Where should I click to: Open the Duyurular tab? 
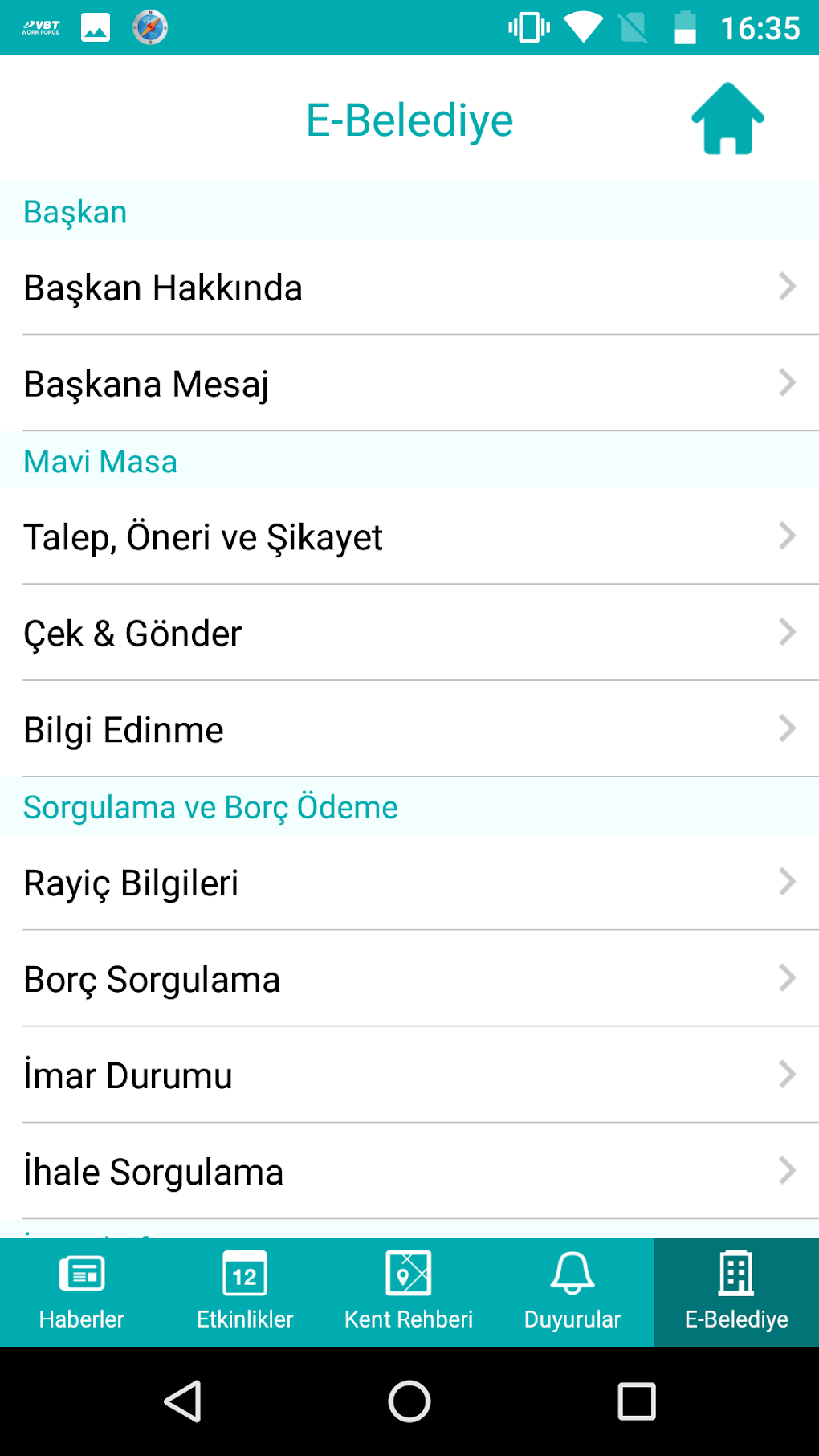tap(572, 1291)
